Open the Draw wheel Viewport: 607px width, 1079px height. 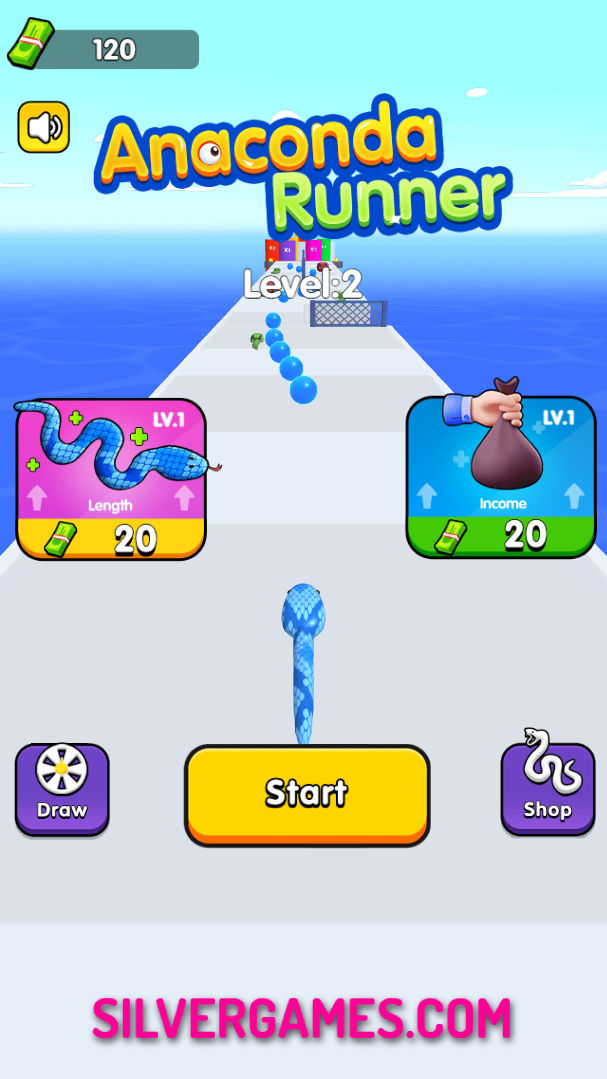coord(62,789)
